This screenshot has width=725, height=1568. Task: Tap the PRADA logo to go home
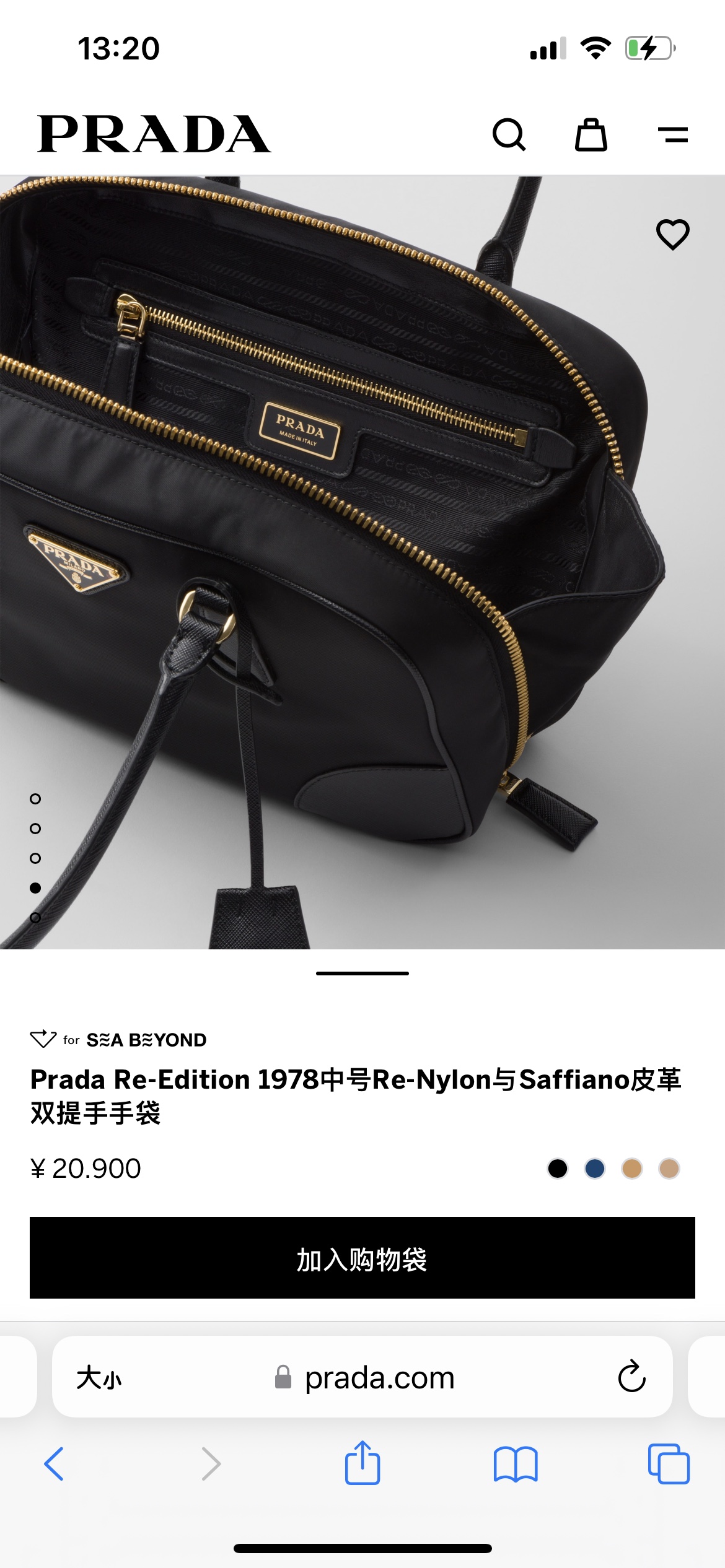(154, 134)
